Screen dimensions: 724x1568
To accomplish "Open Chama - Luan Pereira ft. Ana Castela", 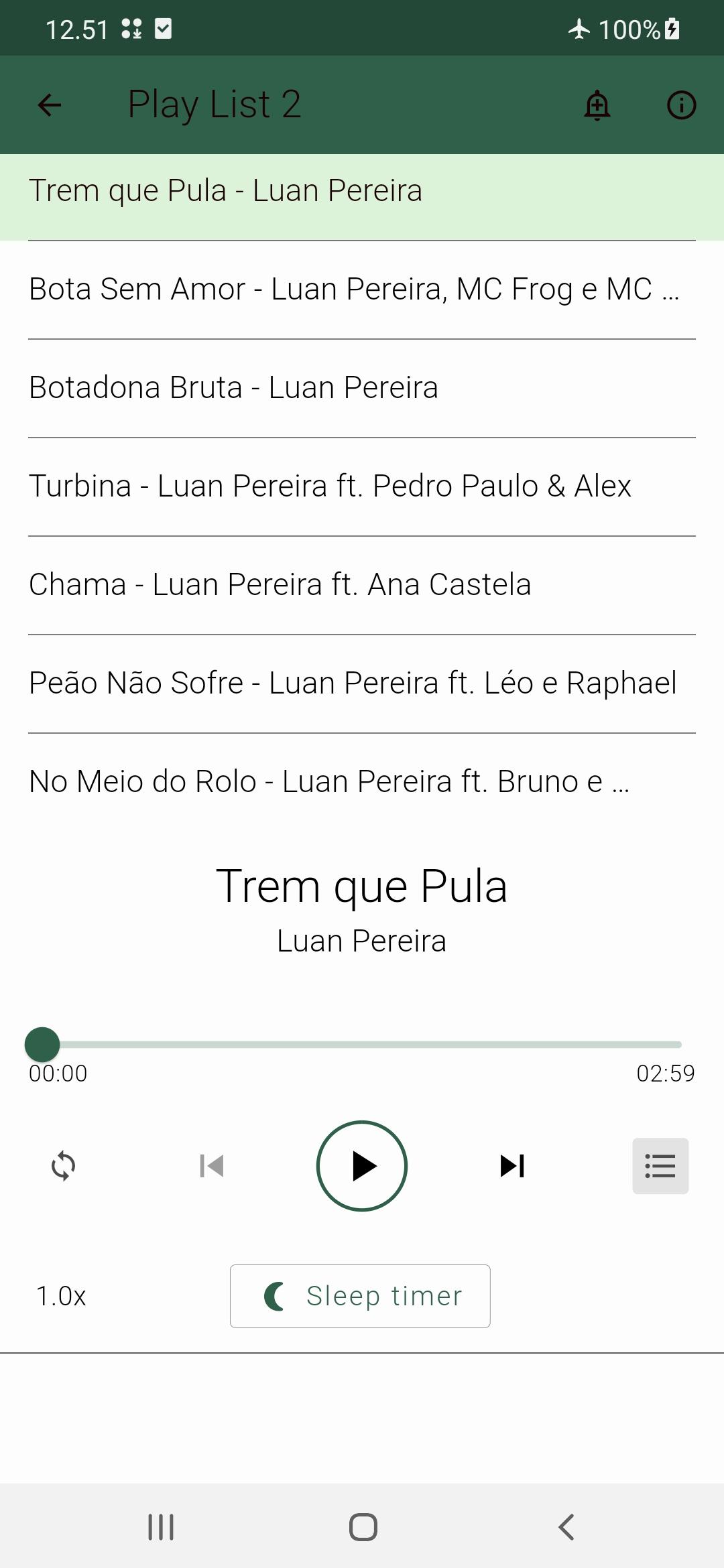I will click(x=362, y=585).
